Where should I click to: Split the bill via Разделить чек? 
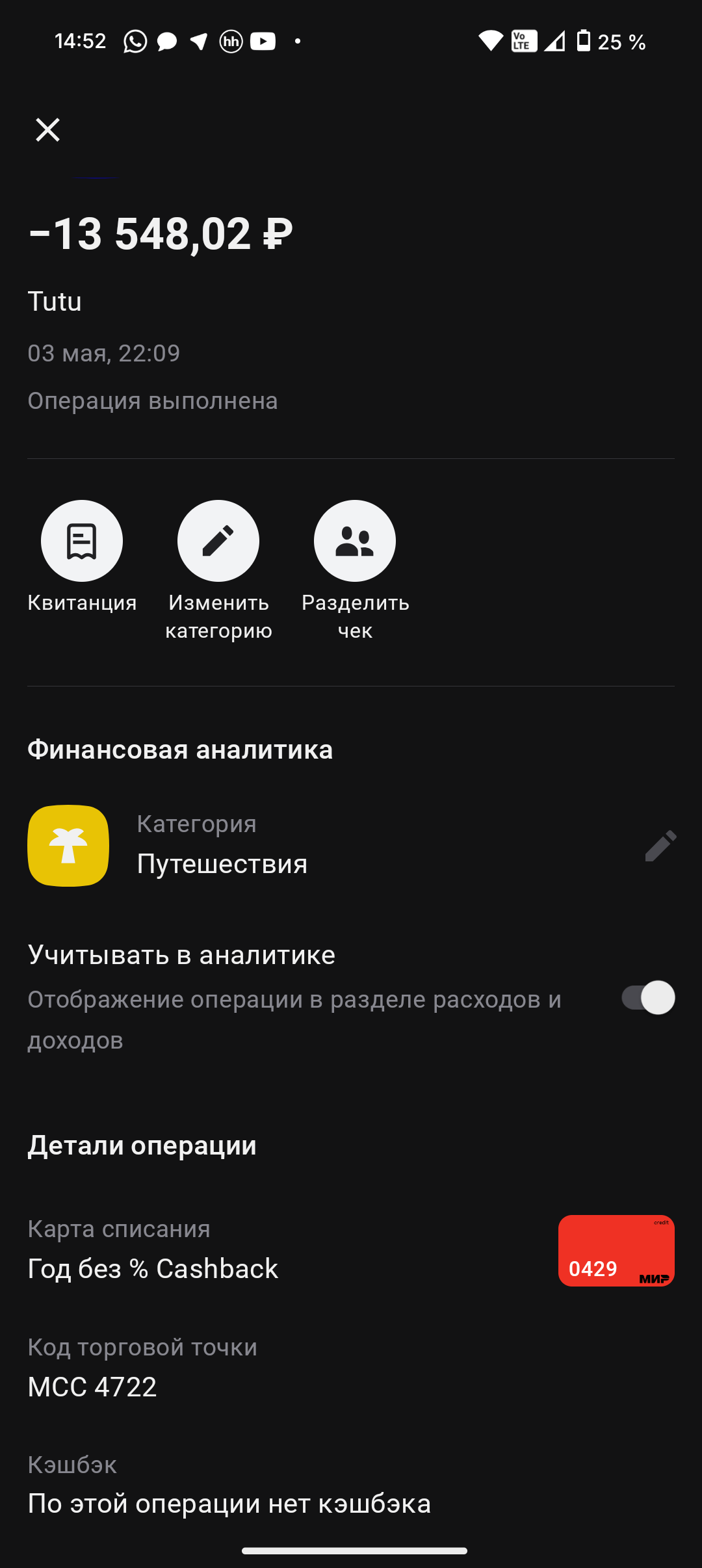pos(355,541)
